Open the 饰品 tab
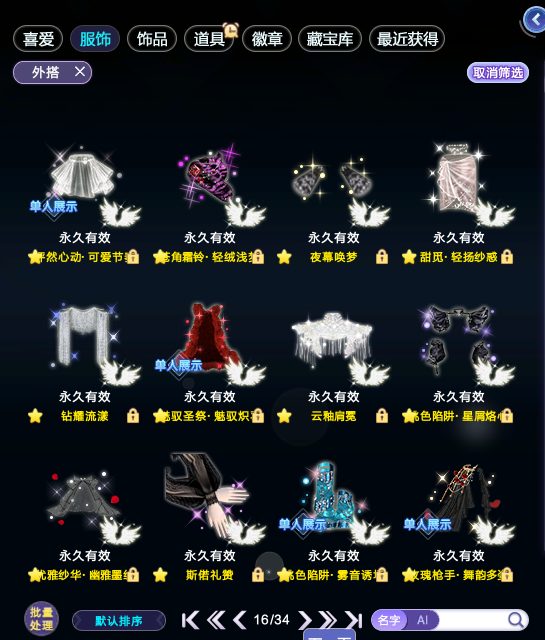This screenshot has width=545, height=640. click(x=152, y=39)
